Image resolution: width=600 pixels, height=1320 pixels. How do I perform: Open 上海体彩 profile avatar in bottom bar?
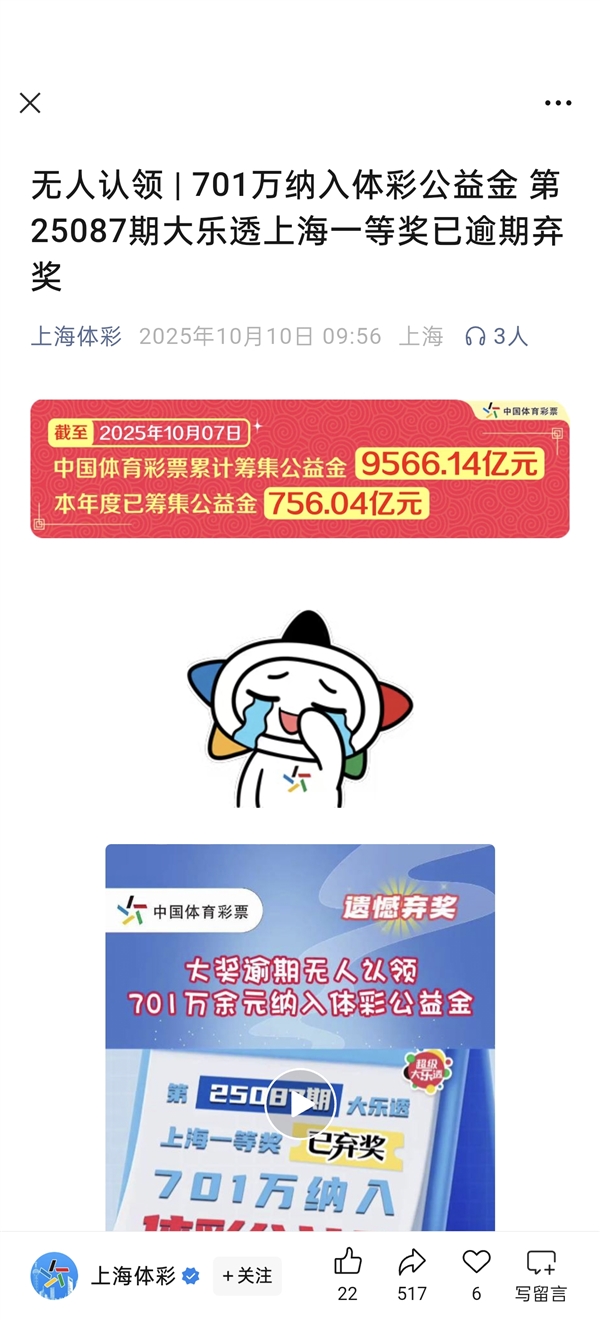coord(54,1276)
